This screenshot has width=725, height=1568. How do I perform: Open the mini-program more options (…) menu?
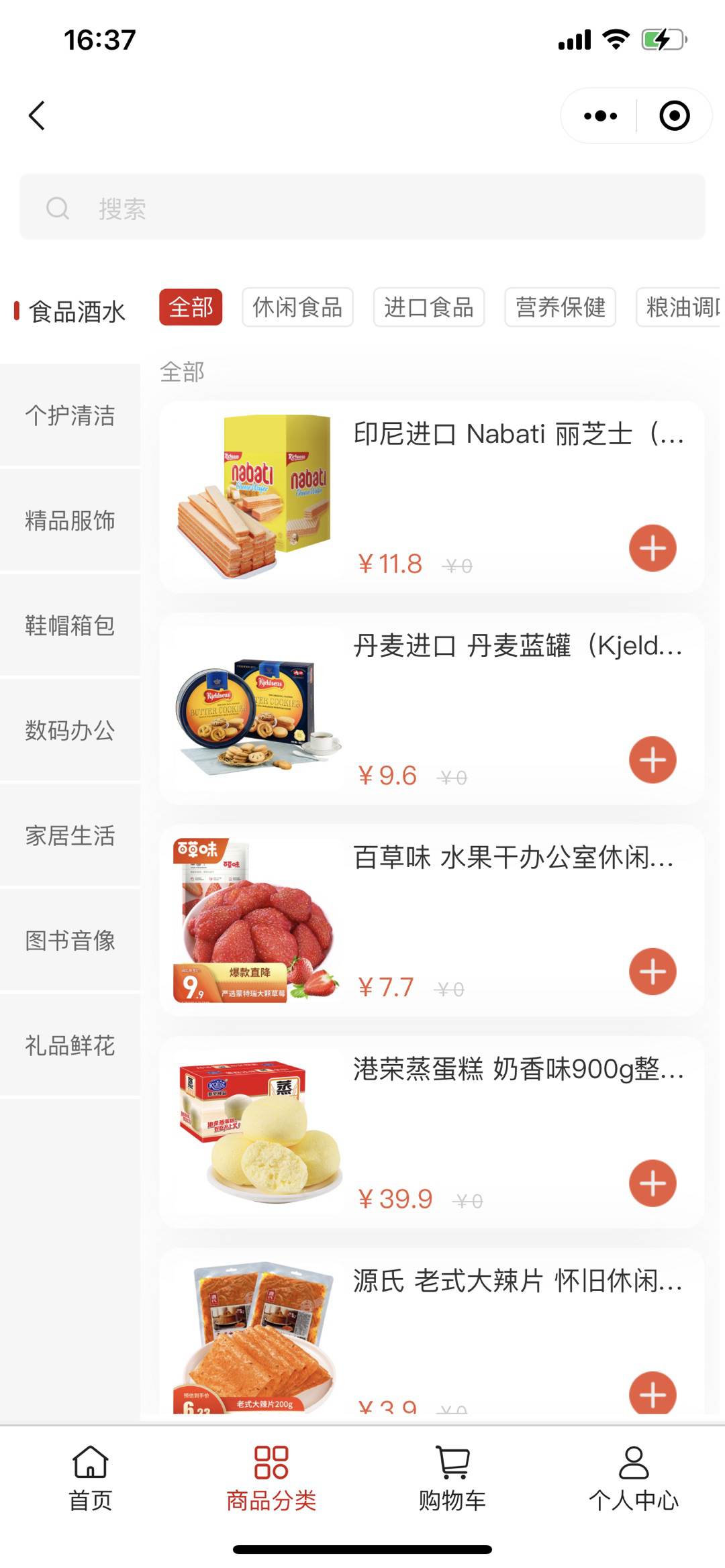click(599, 115)
